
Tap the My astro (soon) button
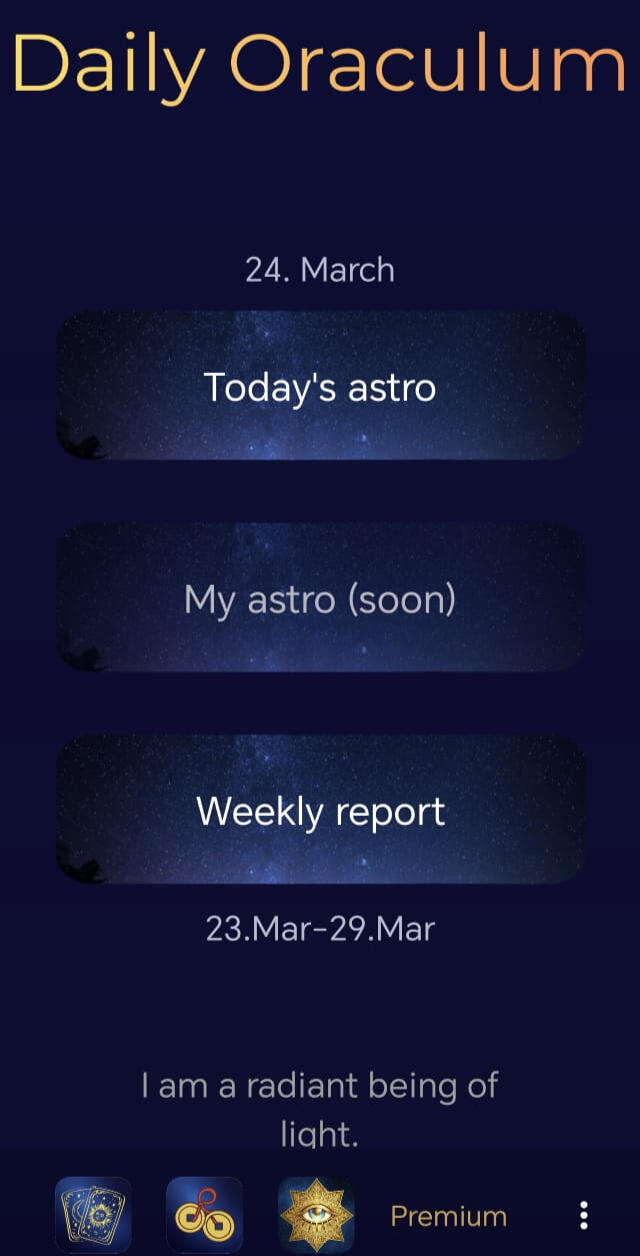click(320, 599)
